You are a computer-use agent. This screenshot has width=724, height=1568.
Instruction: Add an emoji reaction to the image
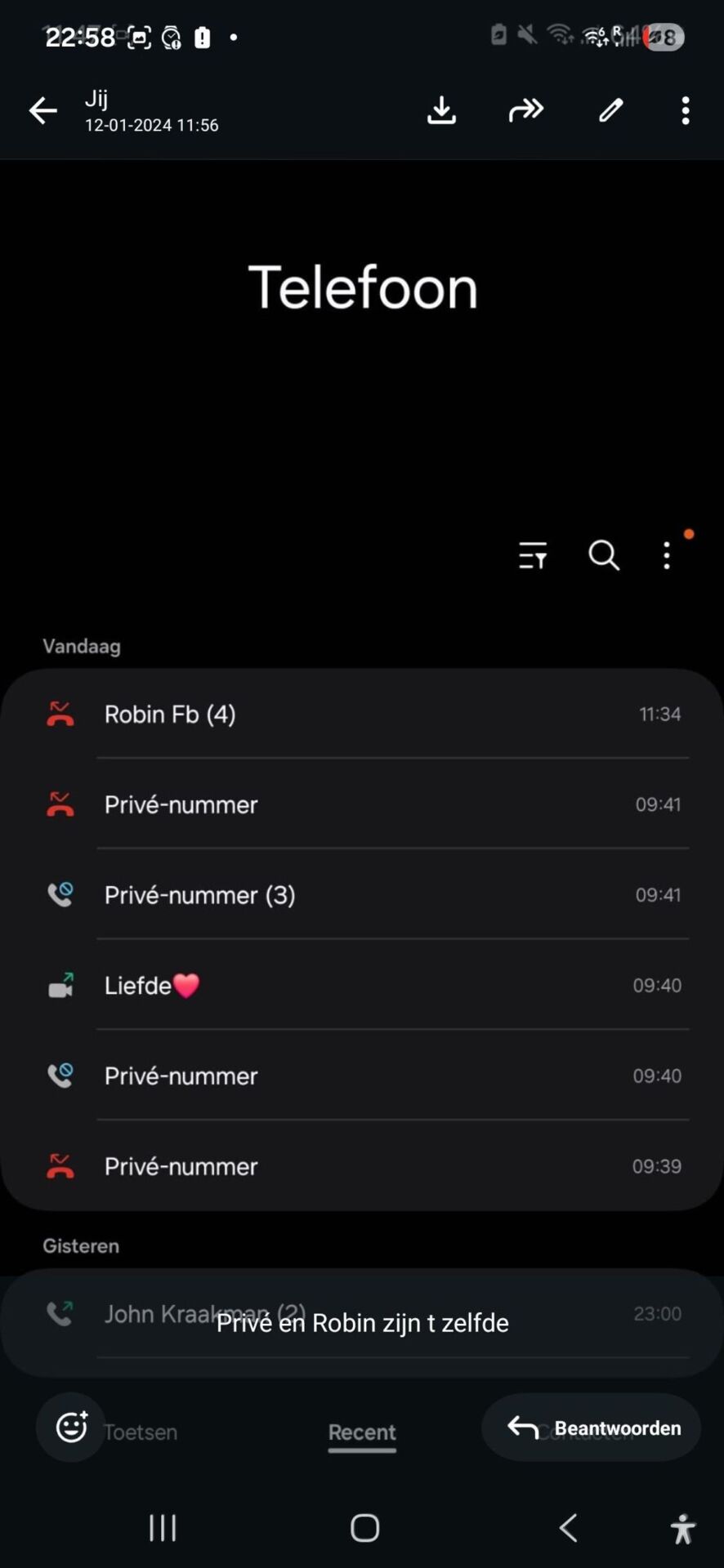pyautogui.click(x=71, y=1427)
